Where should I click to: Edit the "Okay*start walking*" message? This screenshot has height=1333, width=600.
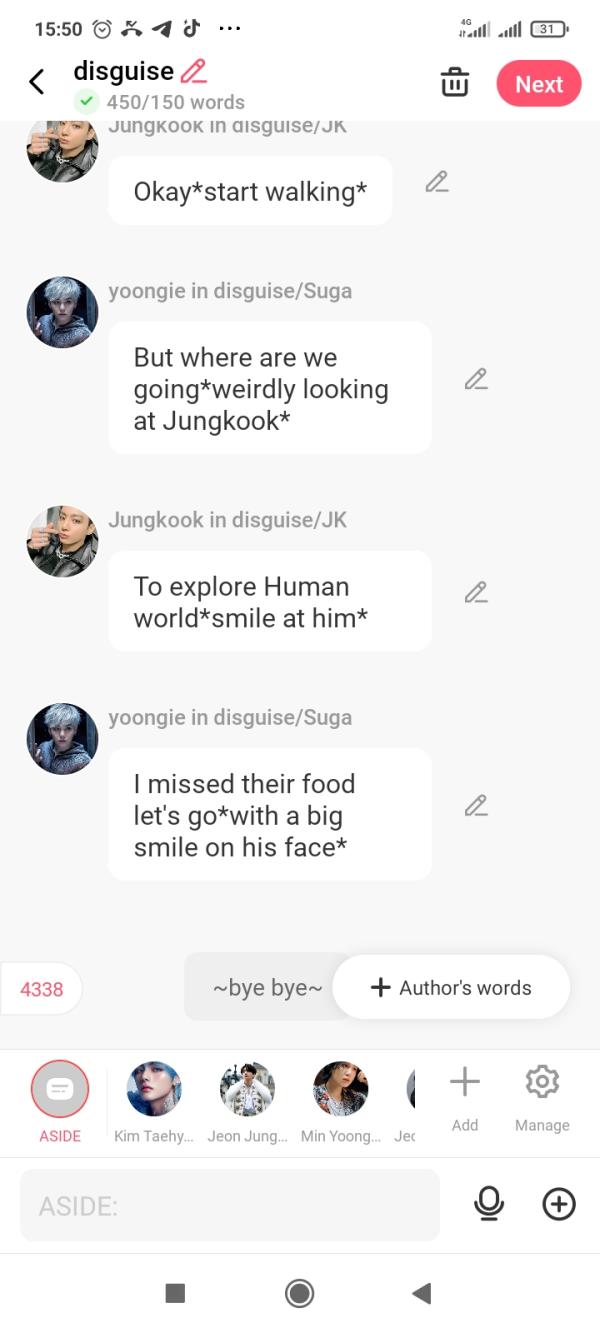point(436,182)
